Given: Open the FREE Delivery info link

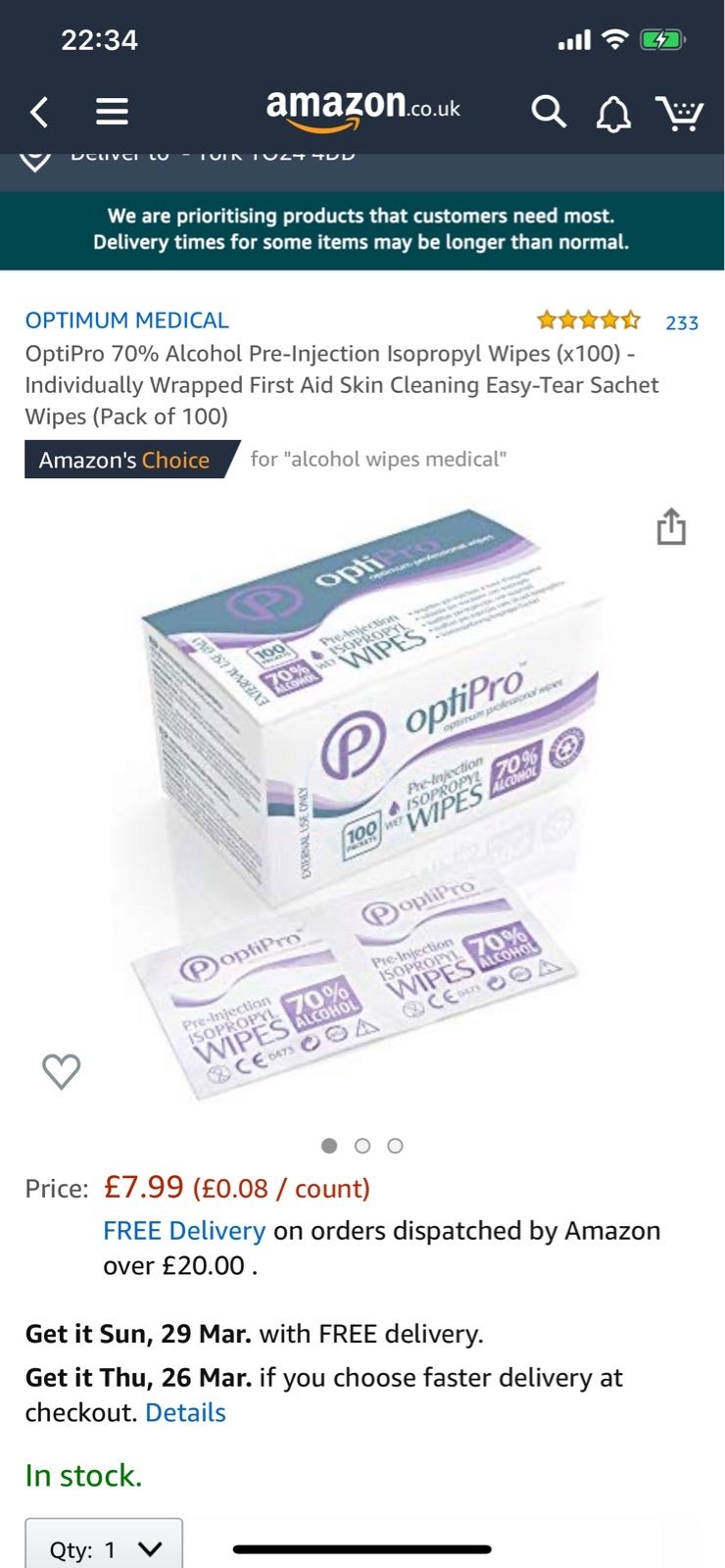Looking at the screenshot, I should point(184,1231).
